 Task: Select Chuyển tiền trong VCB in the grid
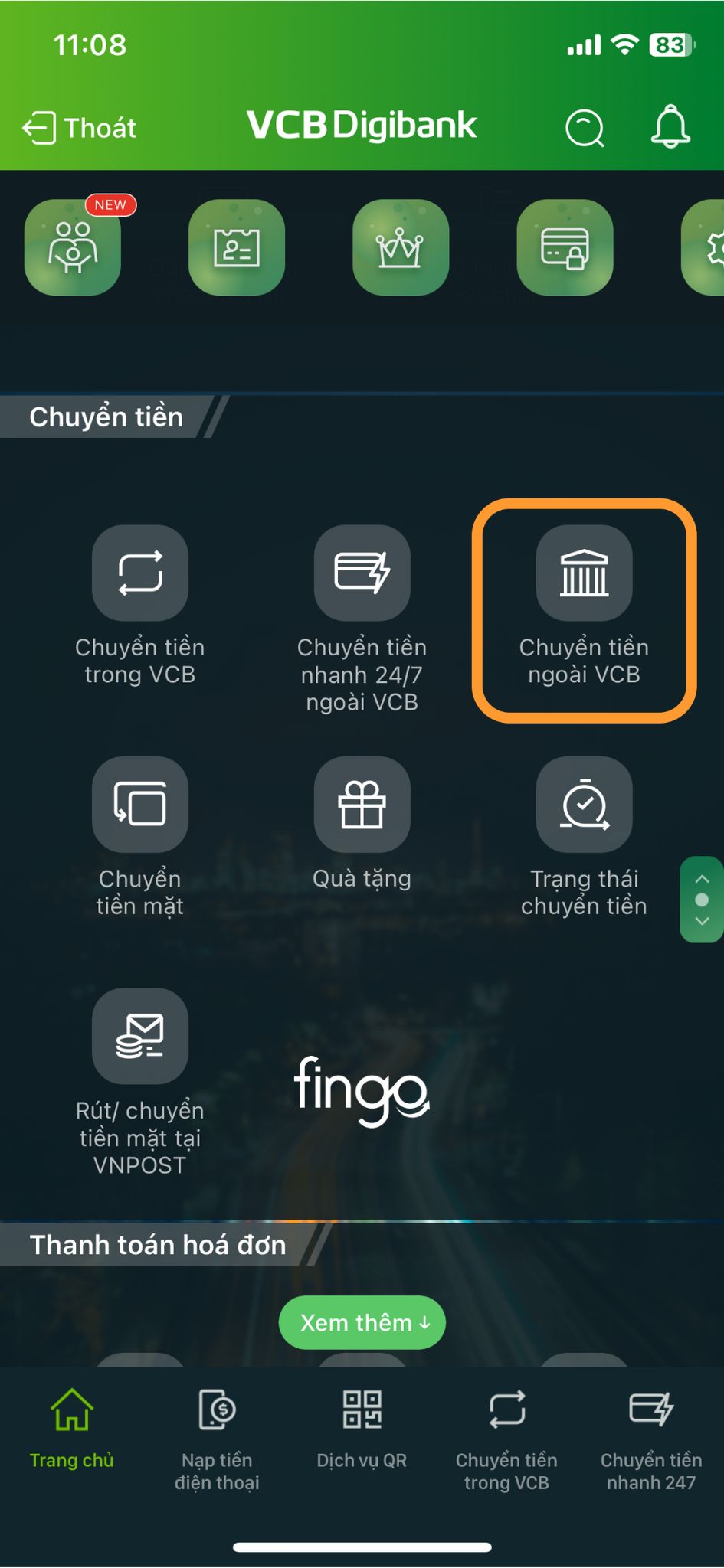tap(140, 606)
